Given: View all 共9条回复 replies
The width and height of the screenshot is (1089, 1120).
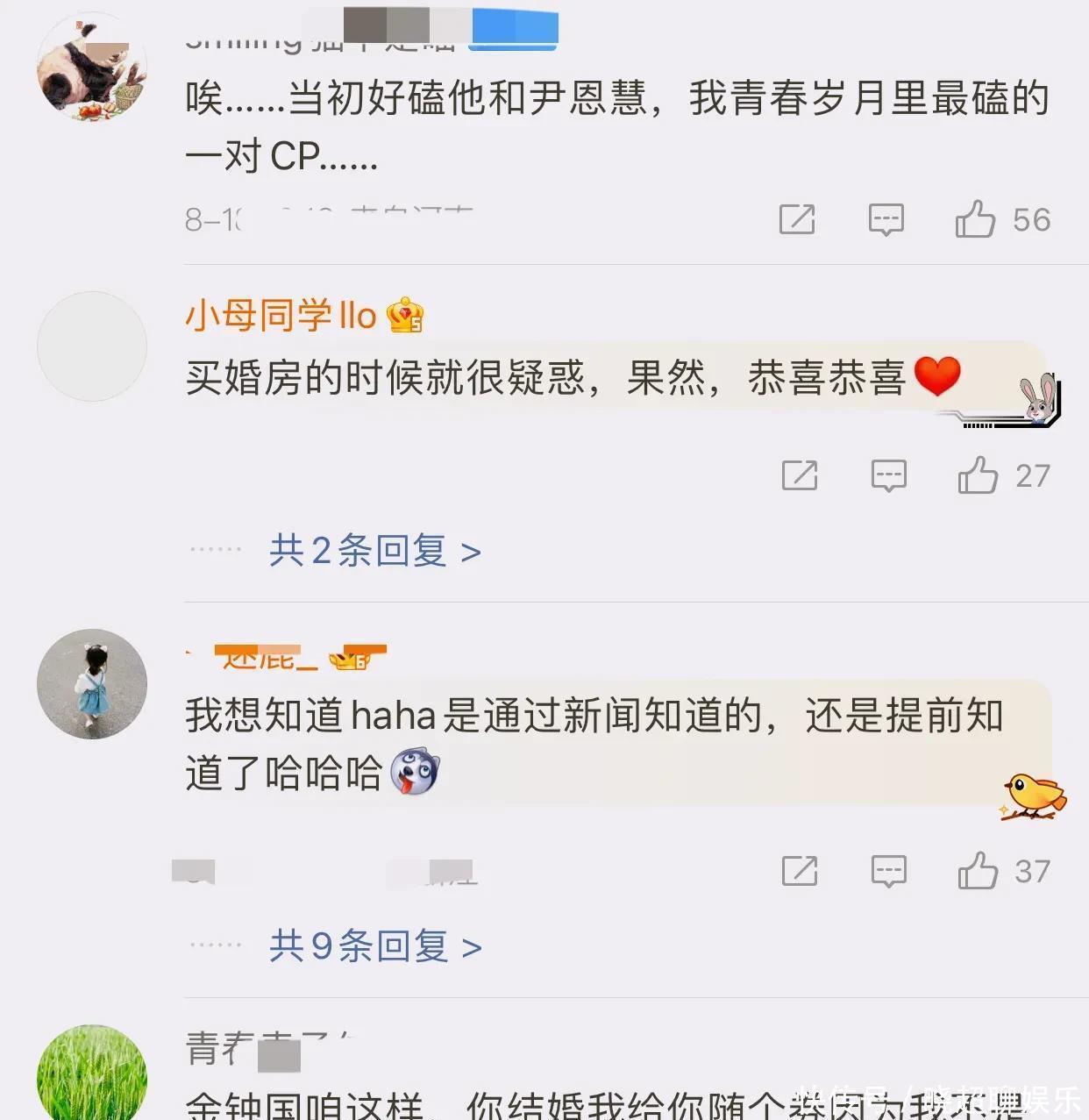Looking at the screenshot, I should point(374,947).
